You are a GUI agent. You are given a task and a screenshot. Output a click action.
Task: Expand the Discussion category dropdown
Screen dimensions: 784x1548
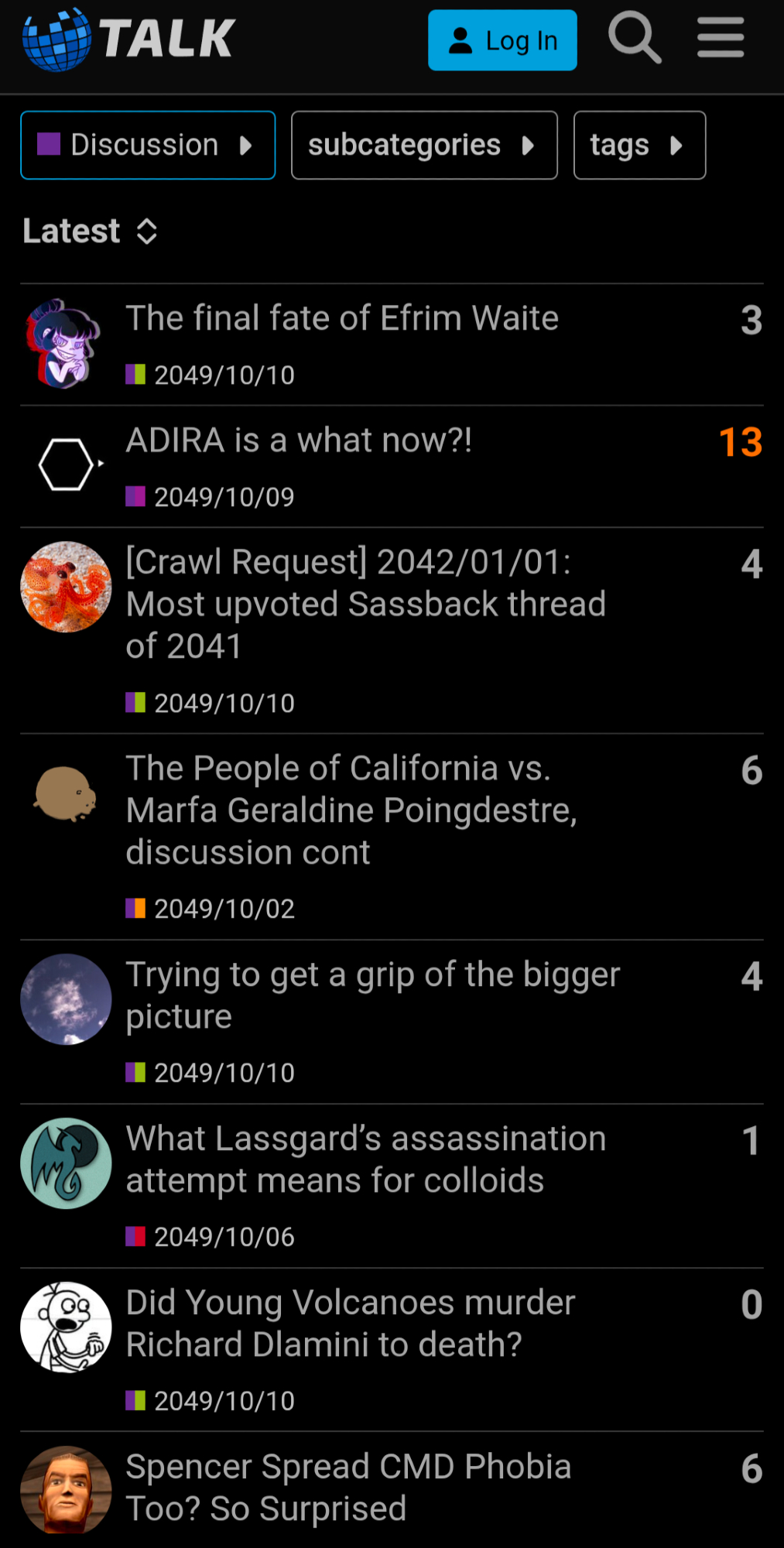148,146
